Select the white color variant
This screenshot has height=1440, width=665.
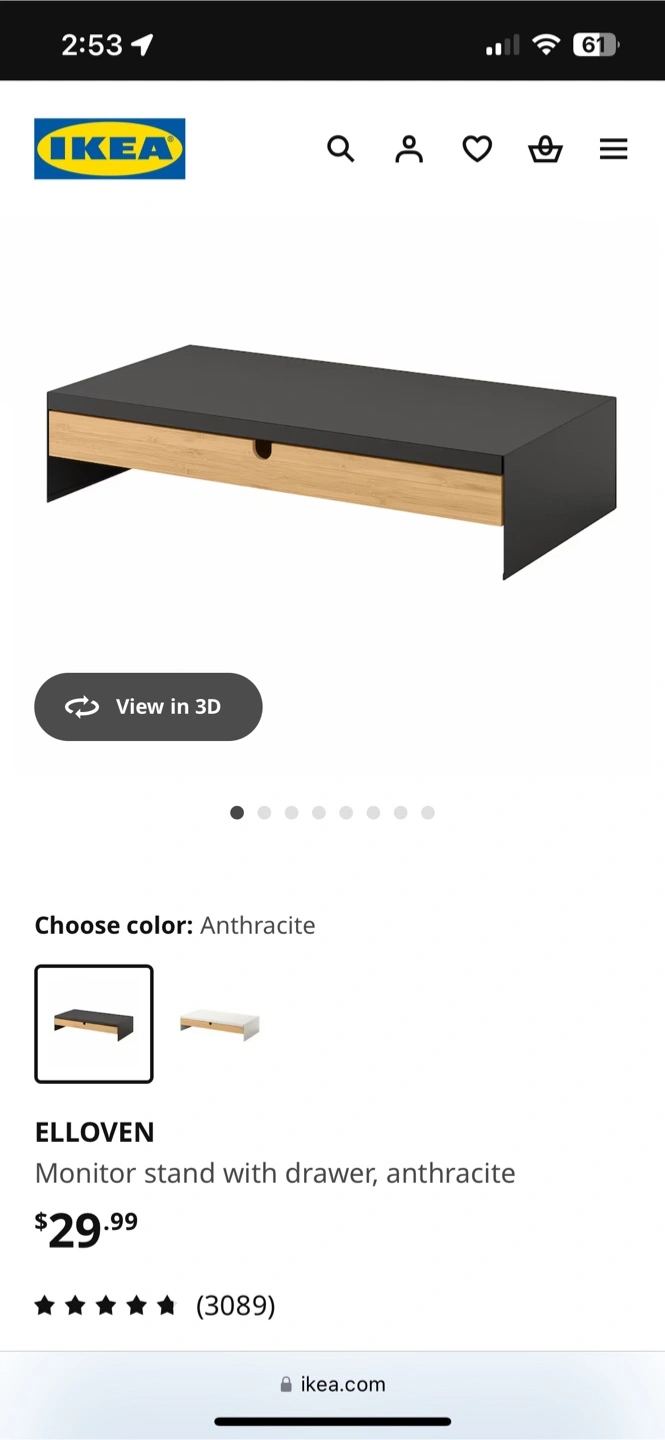click(x=220, y=1024)
